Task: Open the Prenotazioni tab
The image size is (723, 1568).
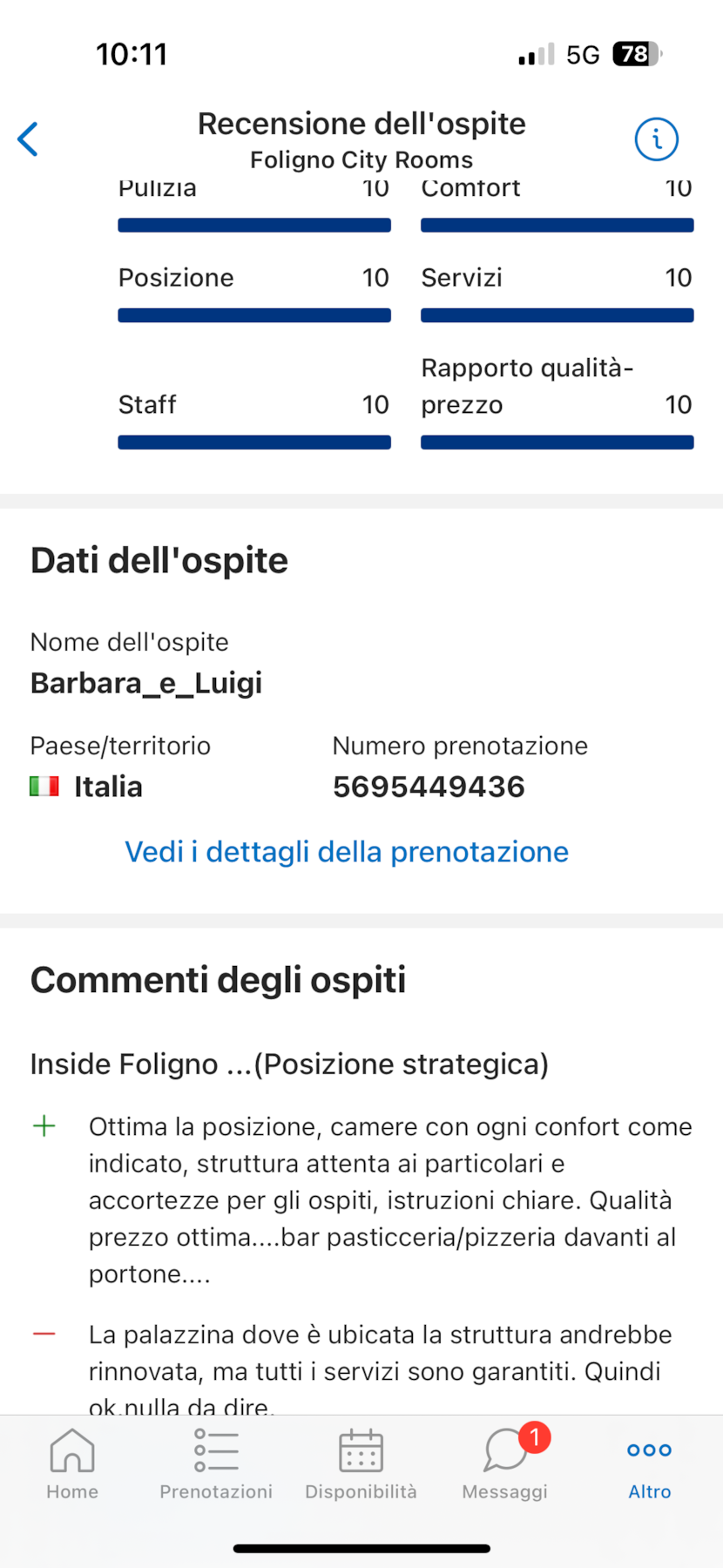Action: [216, 1465]
